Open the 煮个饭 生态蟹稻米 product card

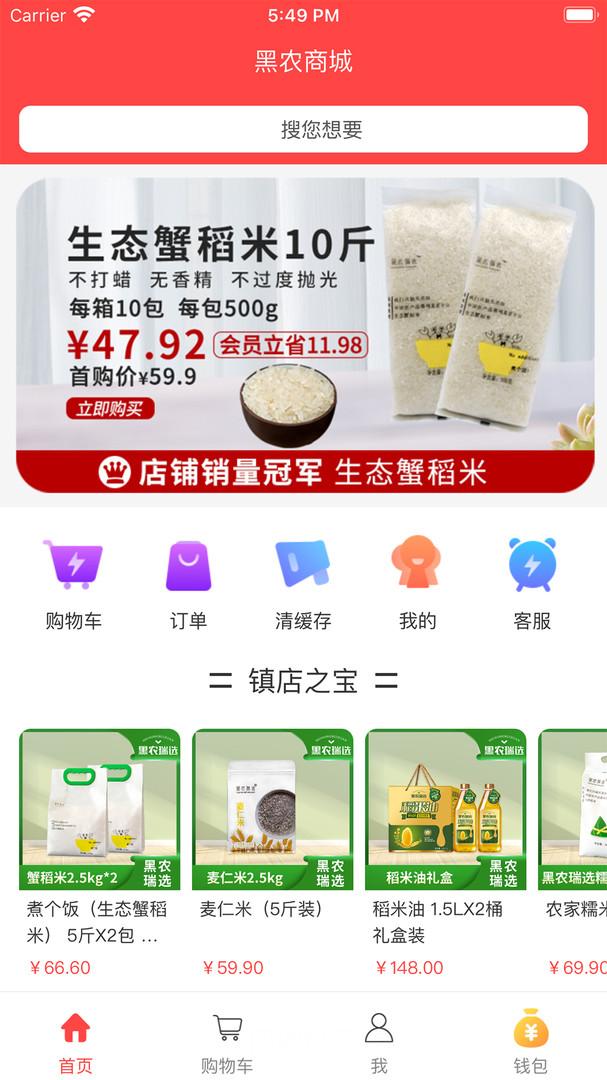[100, 853]
